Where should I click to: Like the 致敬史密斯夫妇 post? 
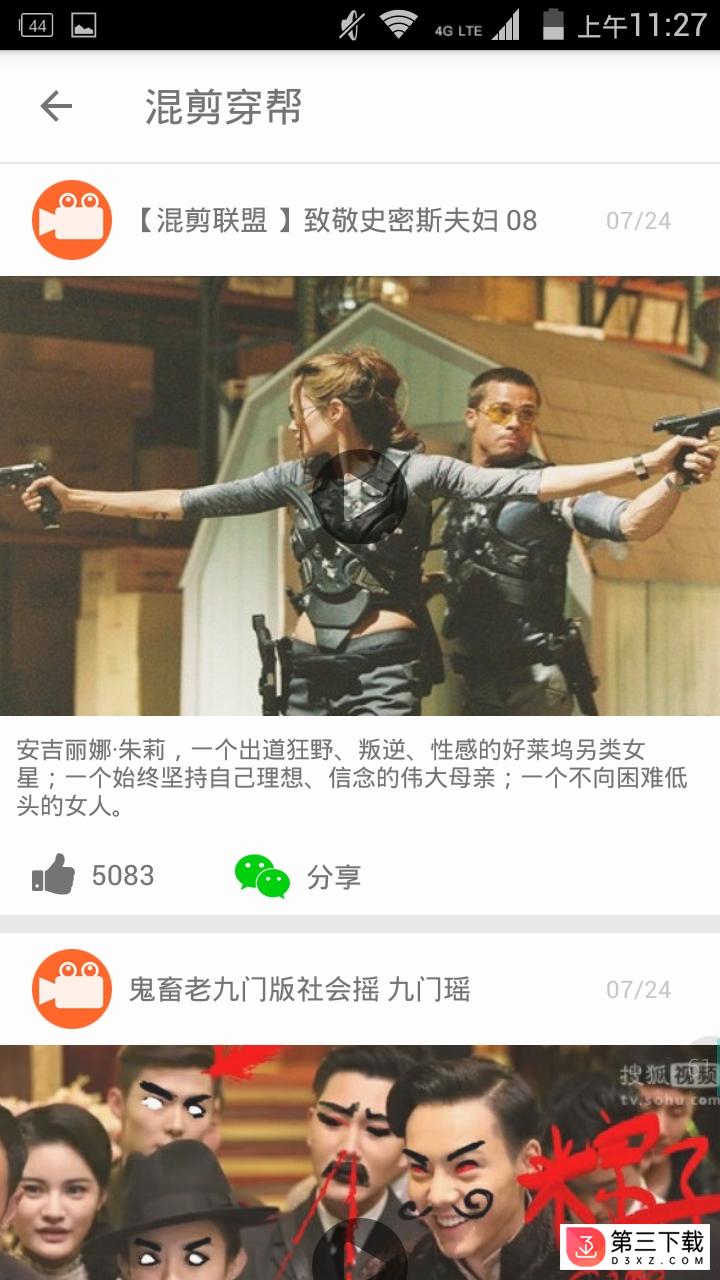coord(54,875)
